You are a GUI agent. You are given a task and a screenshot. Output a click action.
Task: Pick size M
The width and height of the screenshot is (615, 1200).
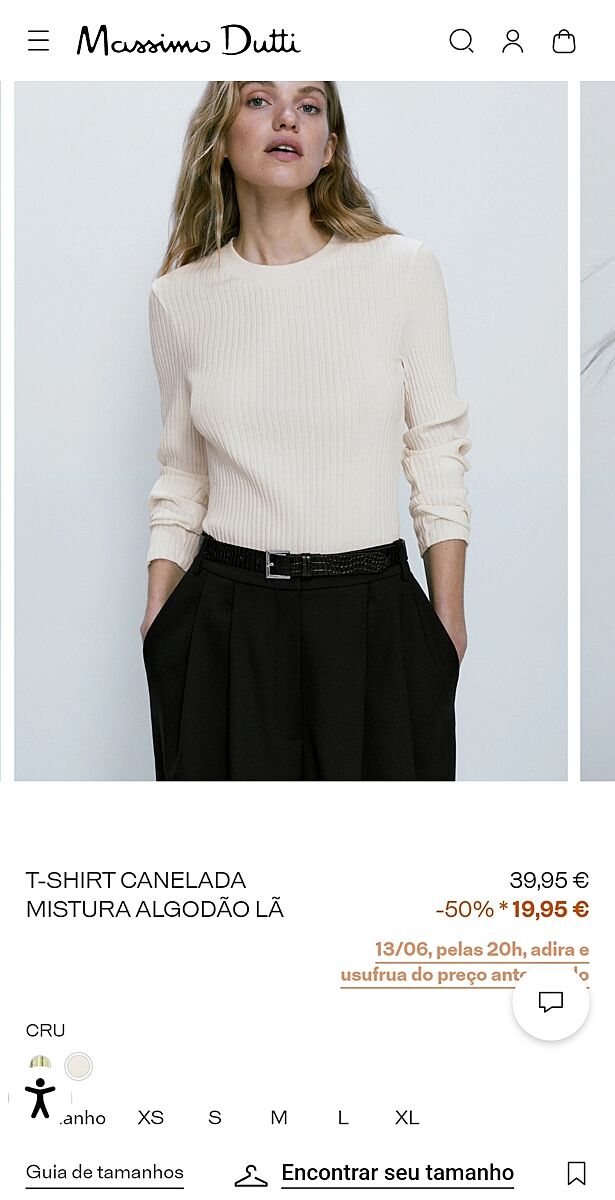coord(279,1117)
